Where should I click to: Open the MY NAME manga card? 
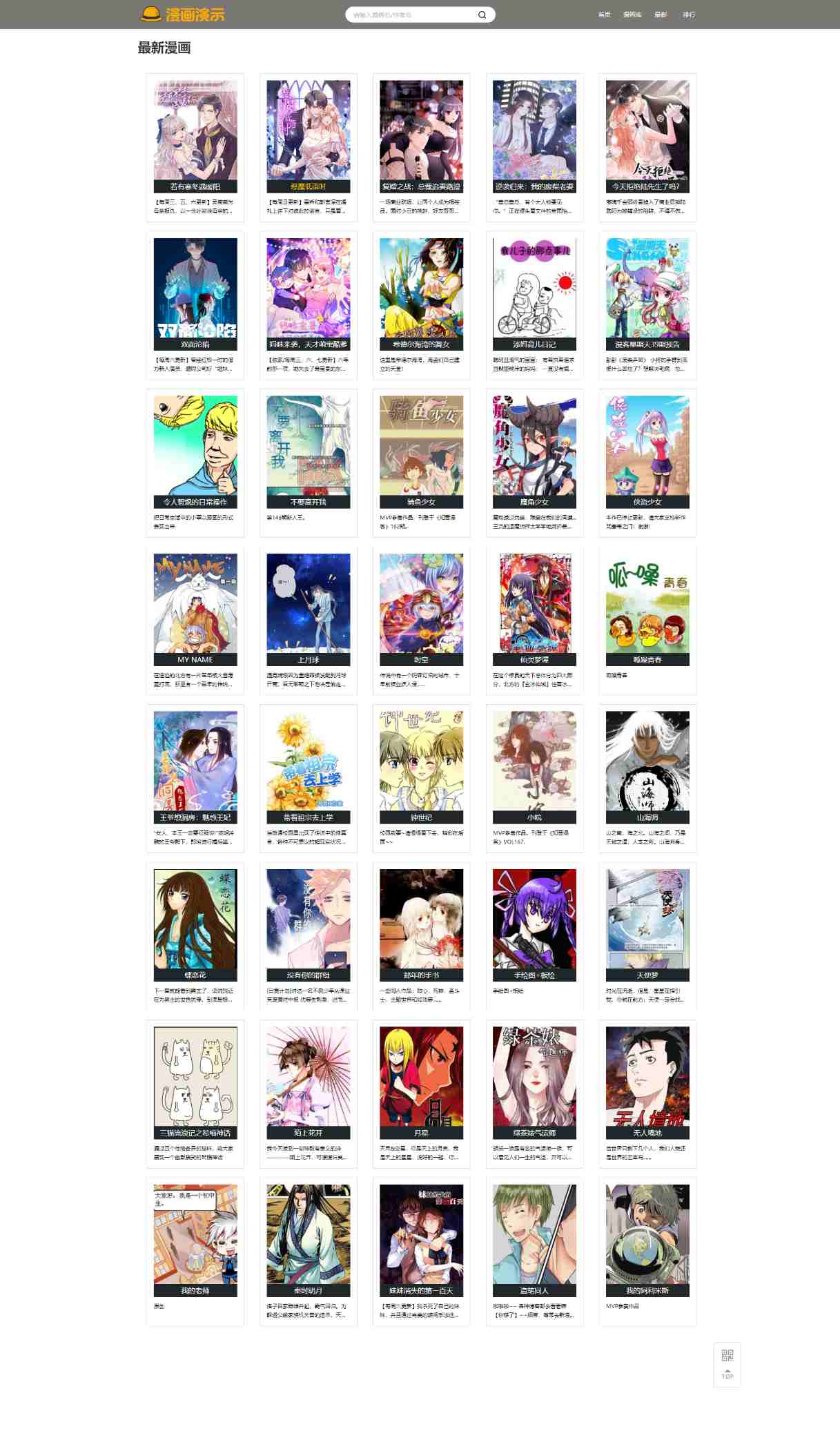pos(195,609)
